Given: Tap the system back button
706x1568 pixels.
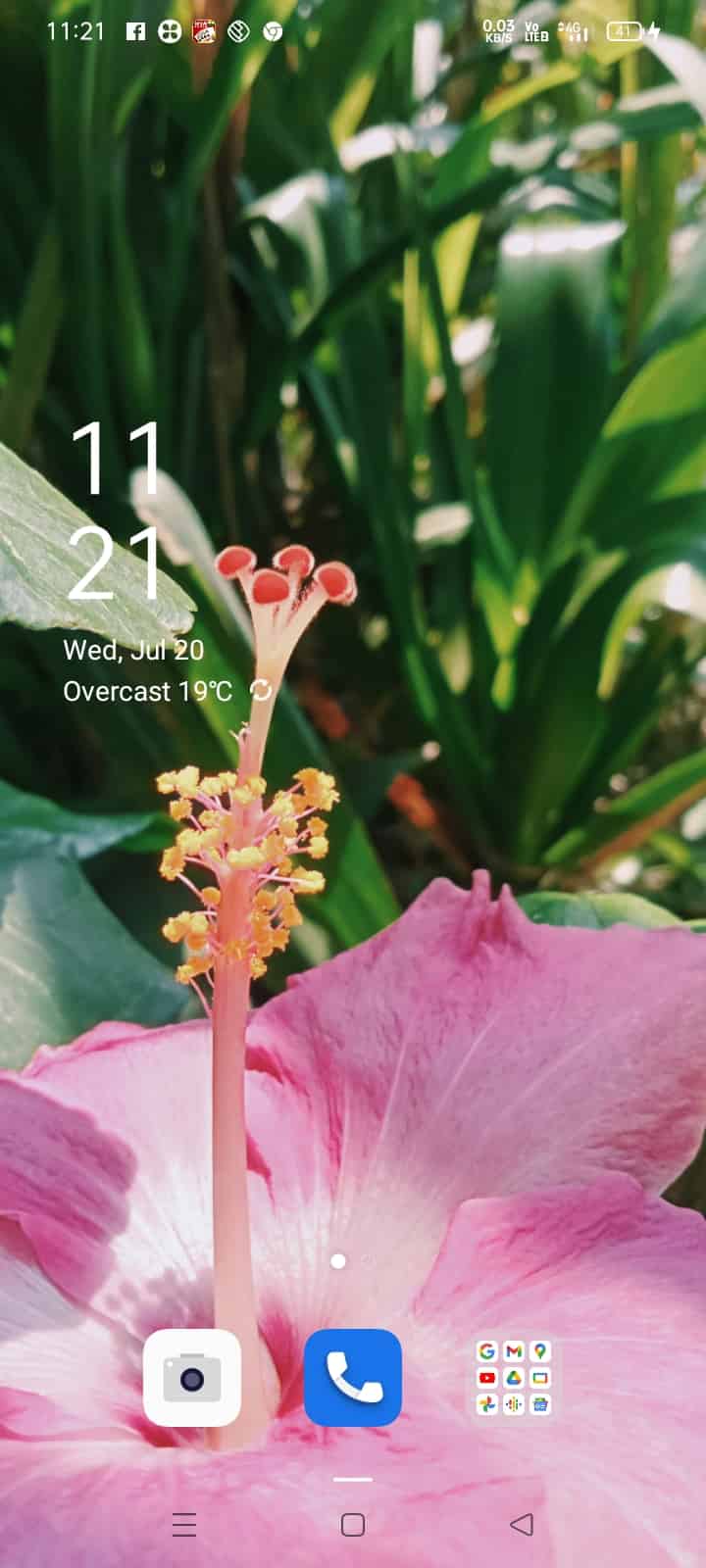Looking at the screenshot, I should [x=522, y=1525].
